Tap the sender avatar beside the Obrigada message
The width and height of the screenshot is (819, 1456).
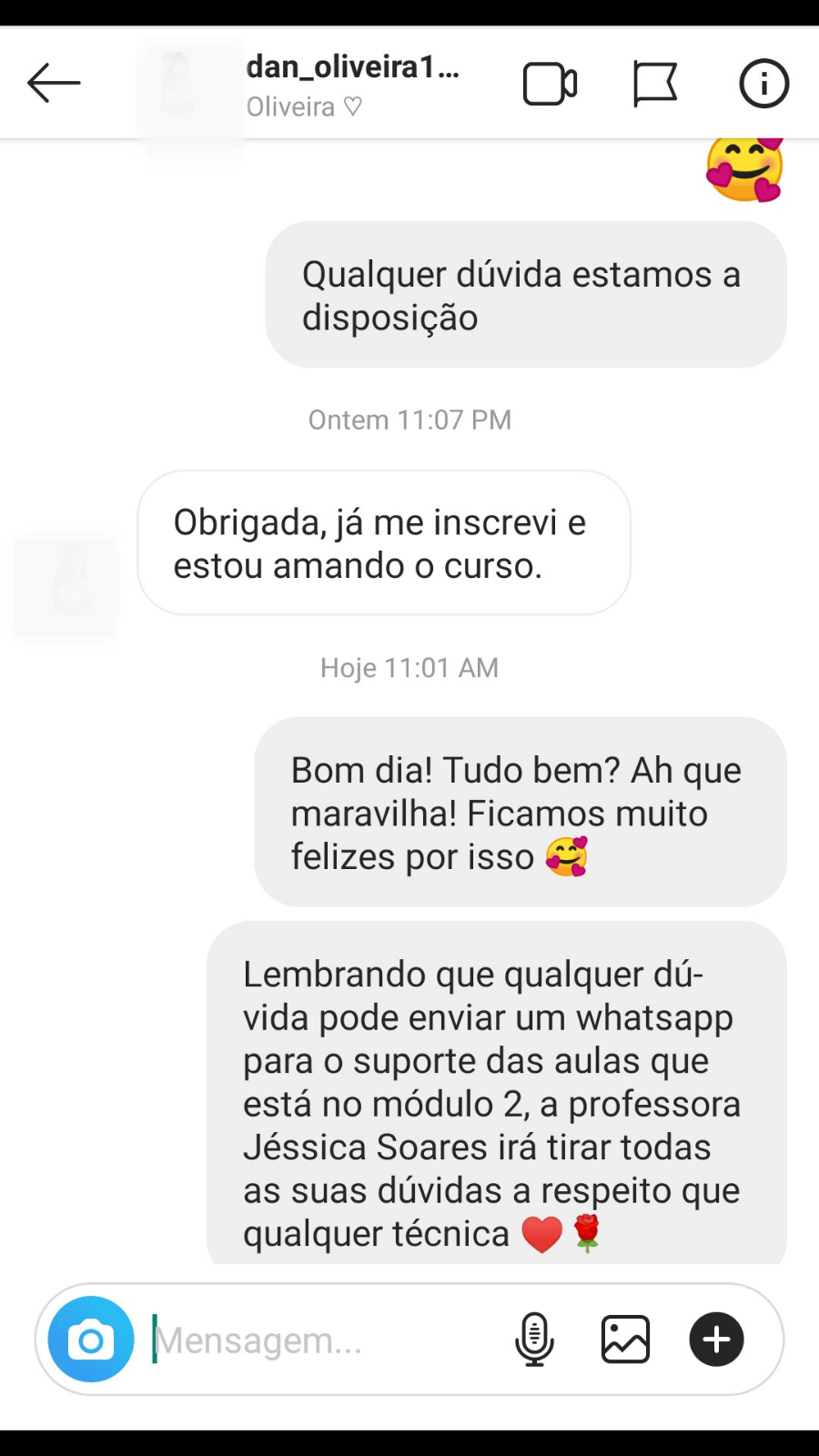[x=67, y=587]
